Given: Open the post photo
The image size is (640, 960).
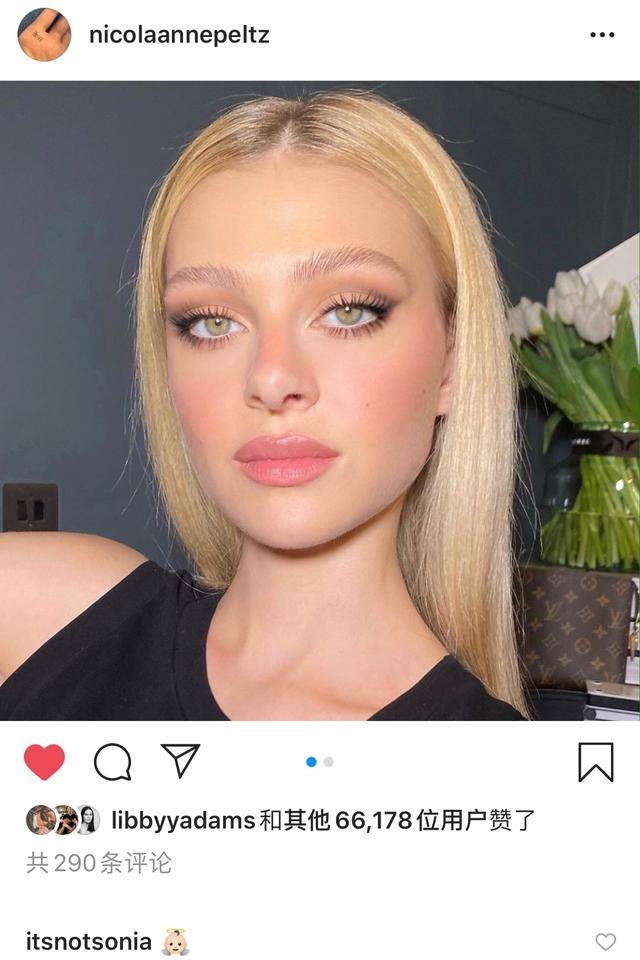Looking at the screenshot, I should click(320, 400).
